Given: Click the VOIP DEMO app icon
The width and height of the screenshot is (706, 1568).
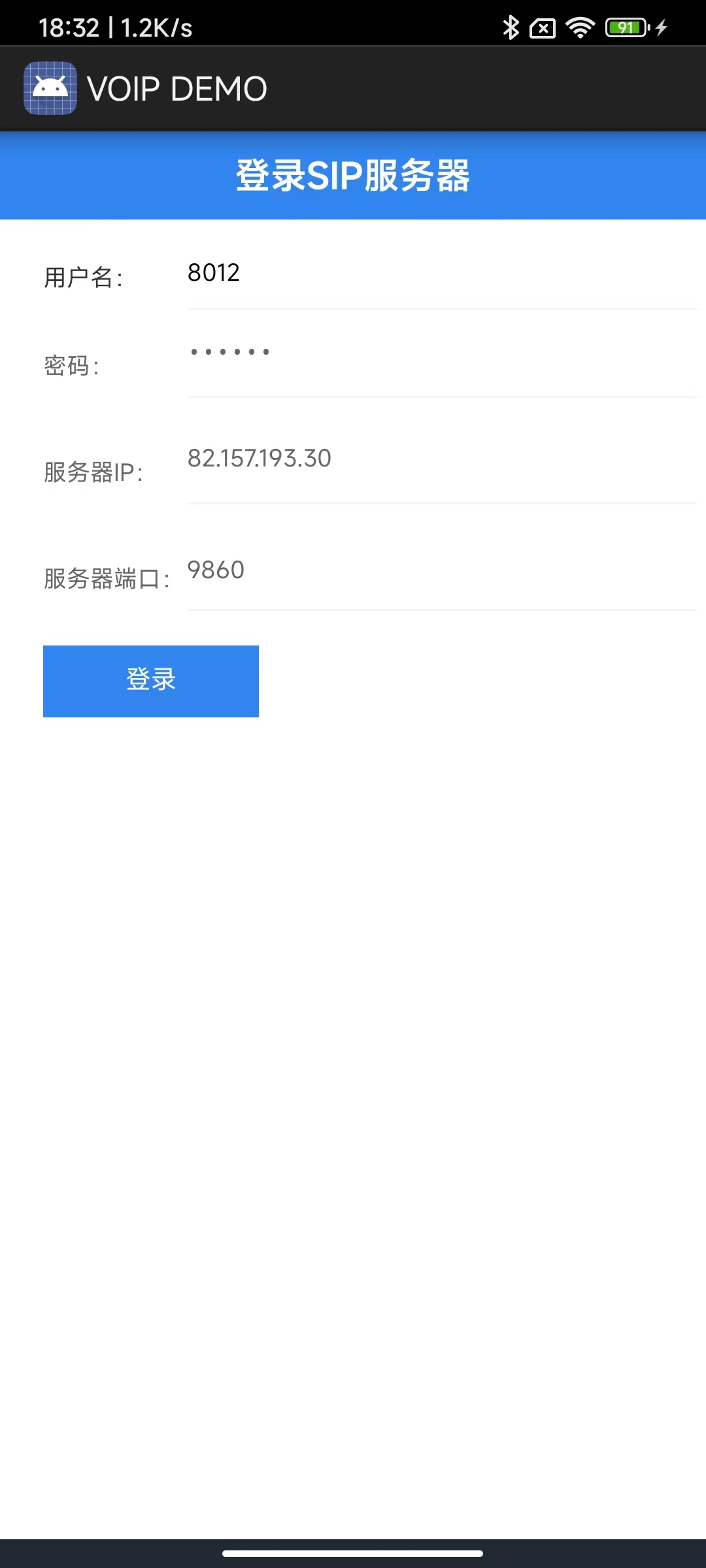Looking at the screenshot, I should [50, 87].
